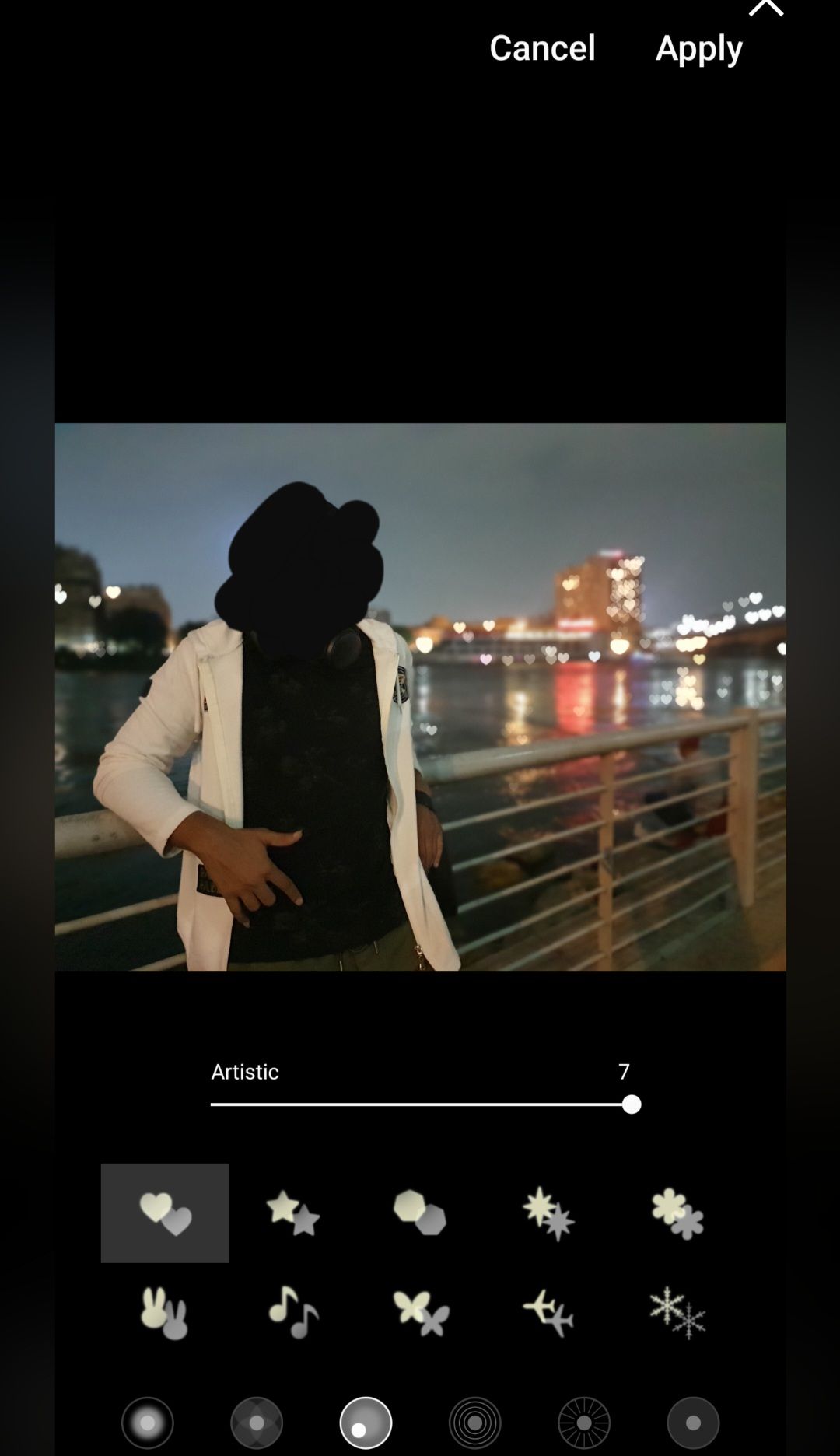Apply the Artistic blur effect
The image size is (840, 1456).
point(698,49)
